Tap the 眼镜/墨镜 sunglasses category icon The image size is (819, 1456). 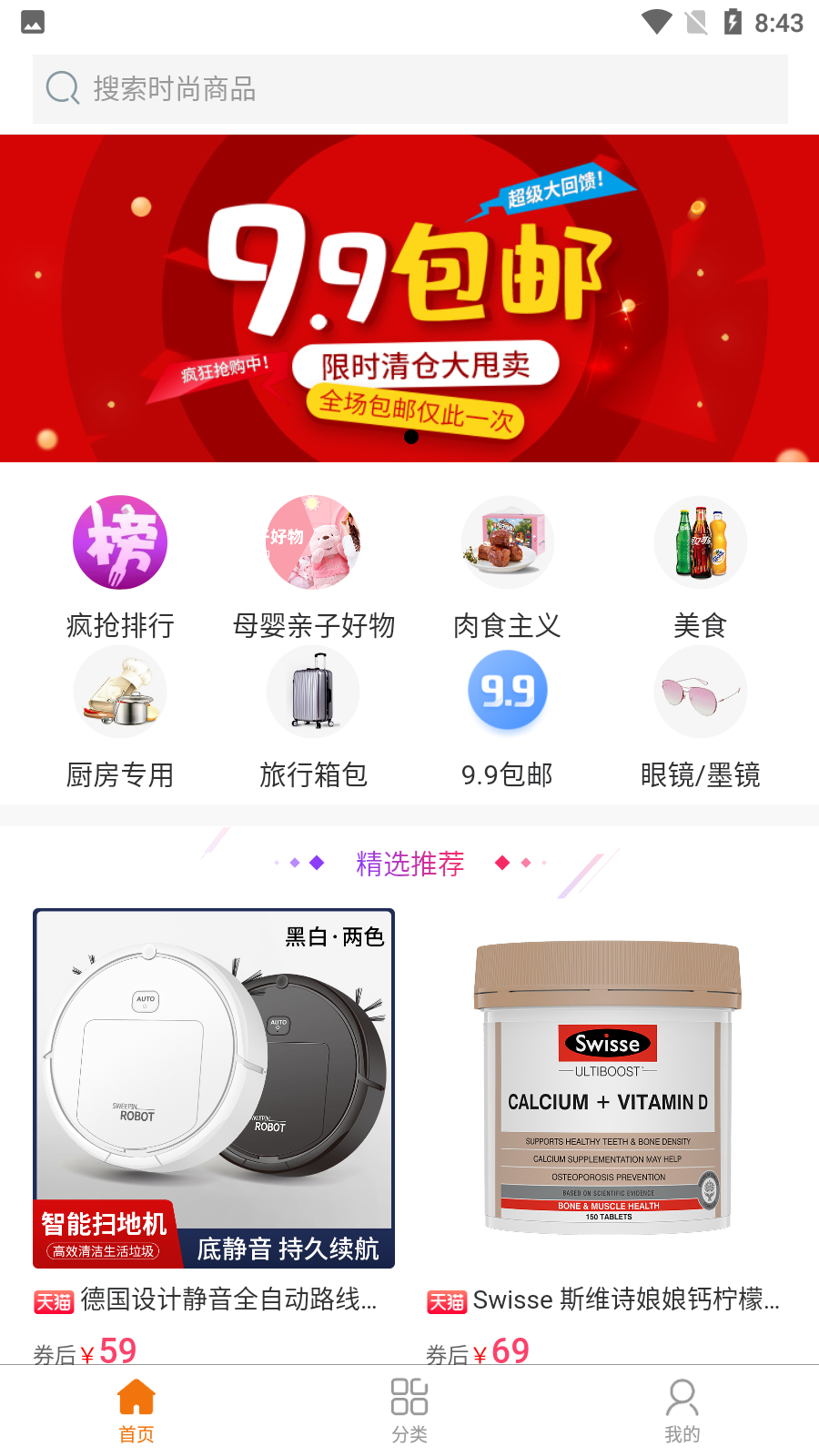[700, 692]
